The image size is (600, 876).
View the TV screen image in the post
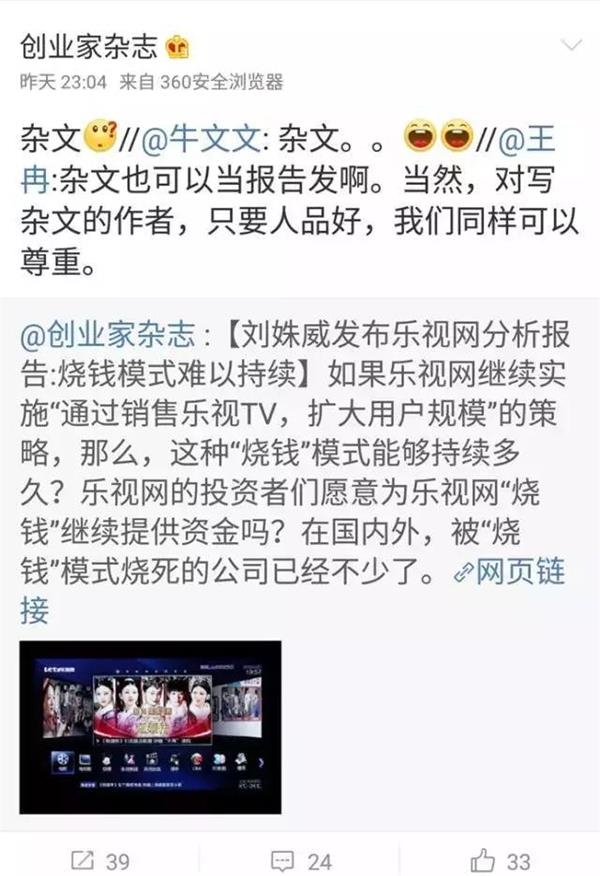(x=151, y=726)
